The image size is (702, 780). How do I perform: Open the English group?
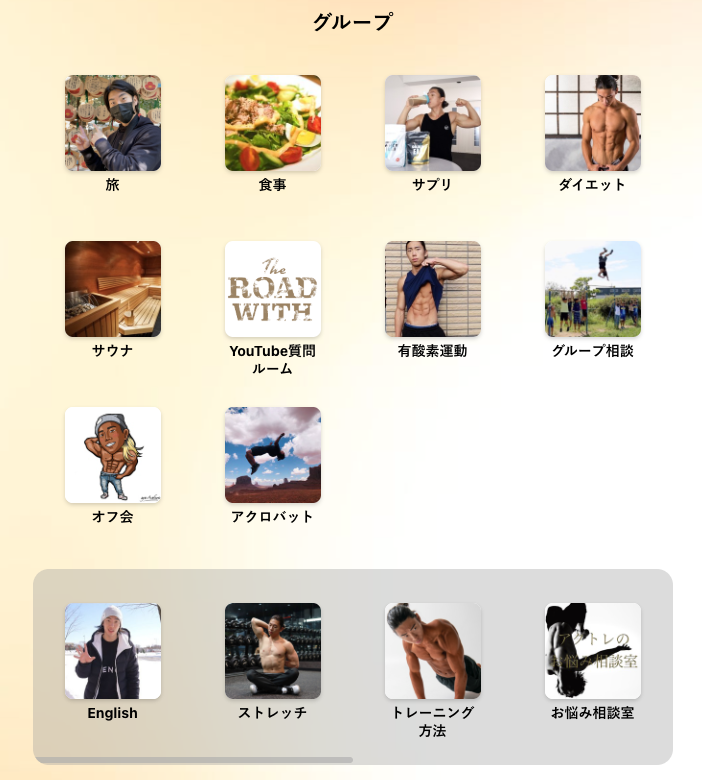click(113, 651)
